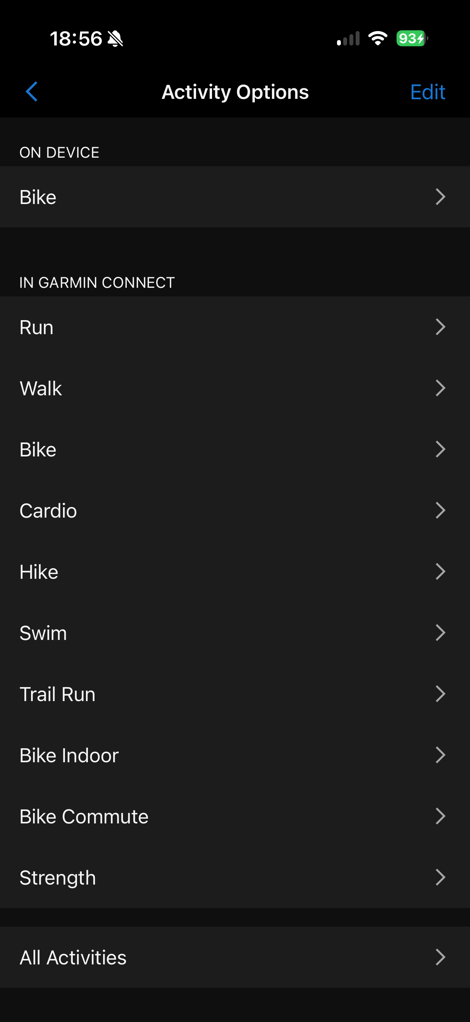View All Activities
The image size is (470, 1022).
(235, 957)
